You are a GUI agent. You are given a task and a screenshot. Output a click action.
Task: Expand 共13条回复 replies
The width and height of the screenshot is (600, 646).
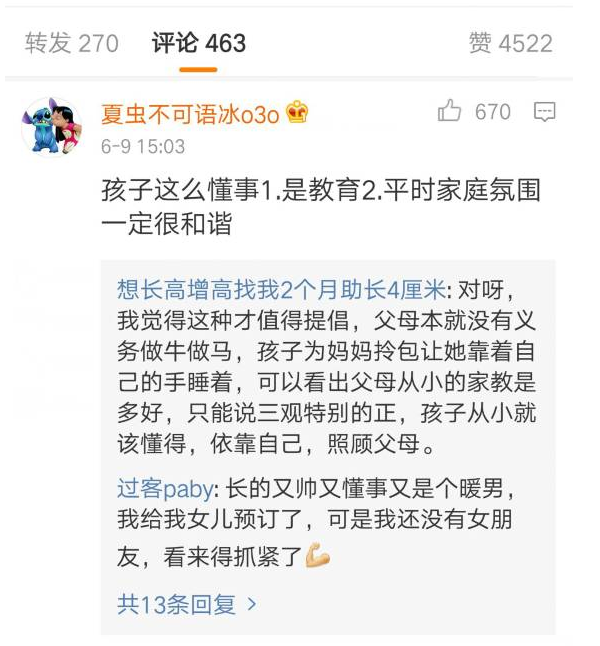187,604
